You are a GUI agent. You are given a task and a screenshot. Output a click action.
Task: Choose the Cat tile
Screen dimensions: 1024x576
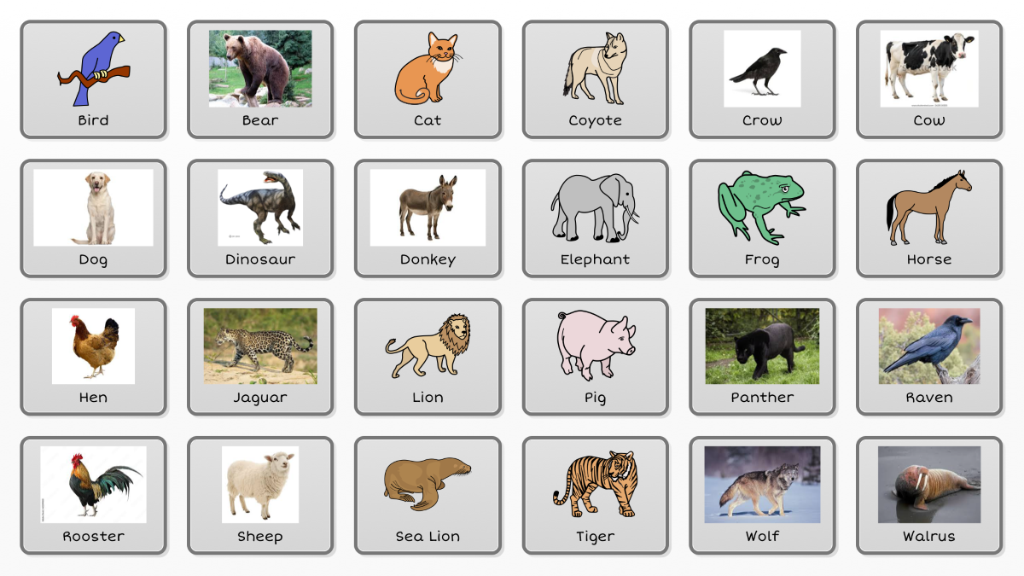(x=427, y=79)
